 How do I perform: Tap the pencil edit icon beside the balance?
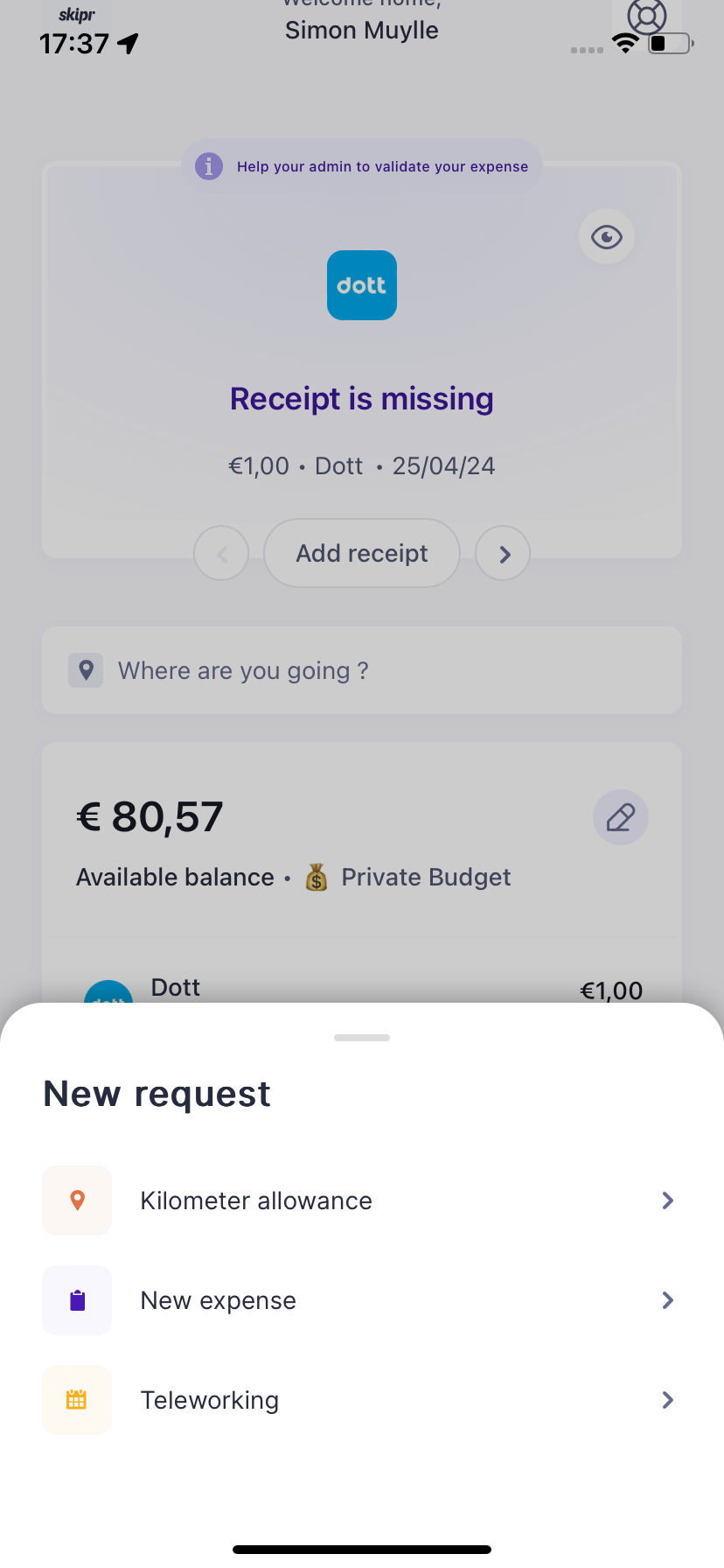coord(620,816)
